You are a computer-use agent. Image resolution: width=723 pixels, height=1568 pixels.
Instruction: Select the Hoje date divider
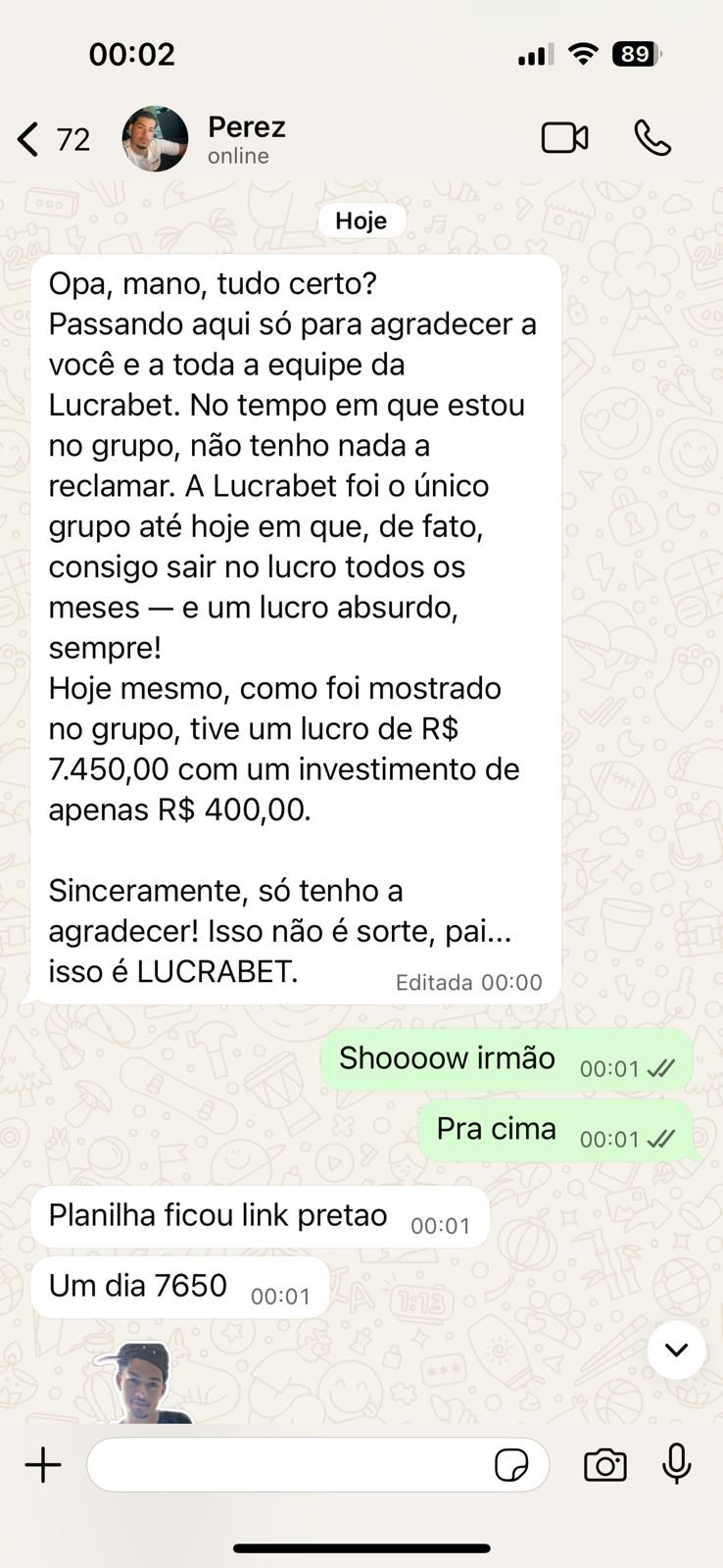tap(361, 220)
